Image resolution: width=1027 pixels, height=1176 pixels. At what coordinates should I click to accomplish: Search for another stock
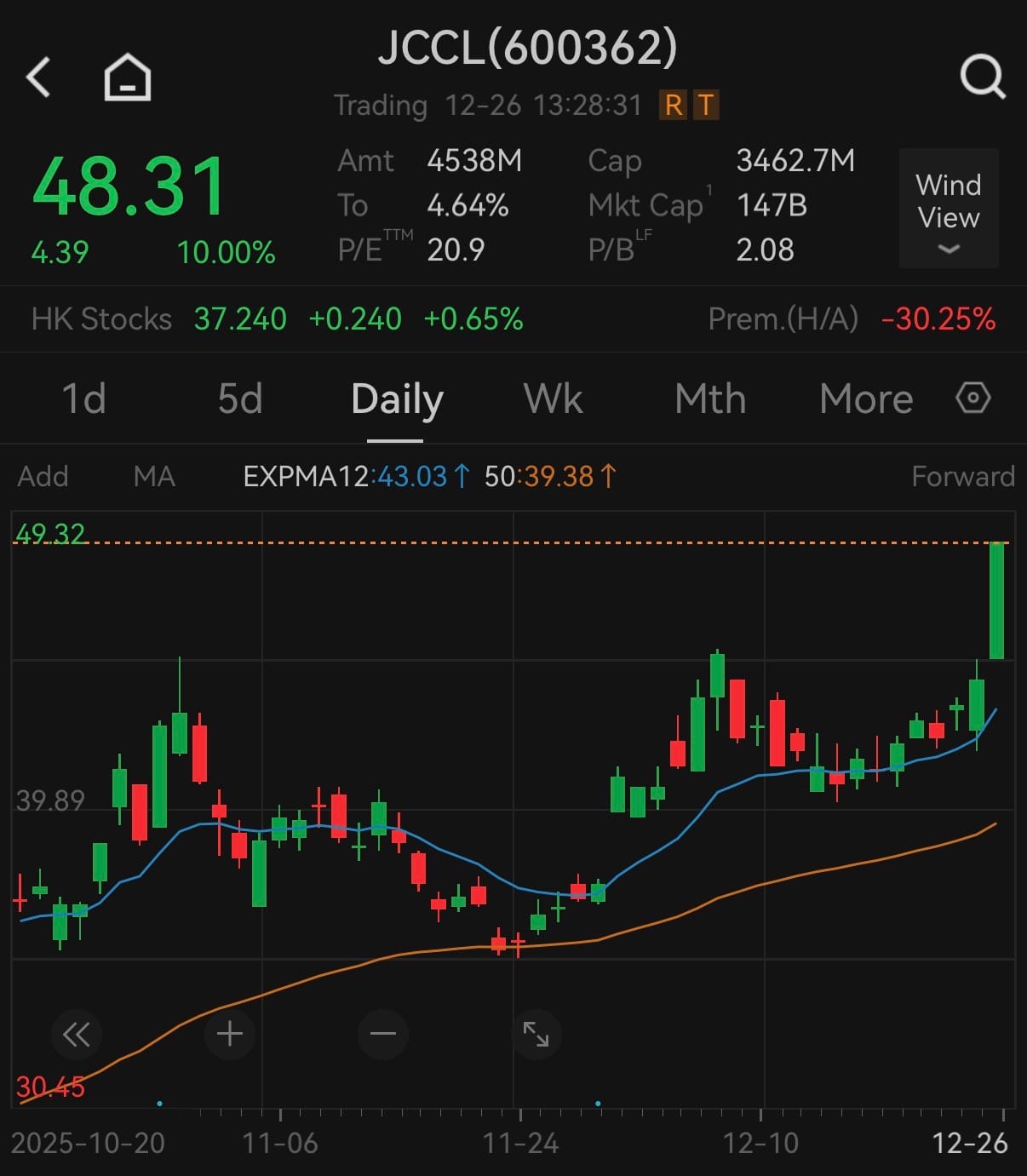[982, 77]
